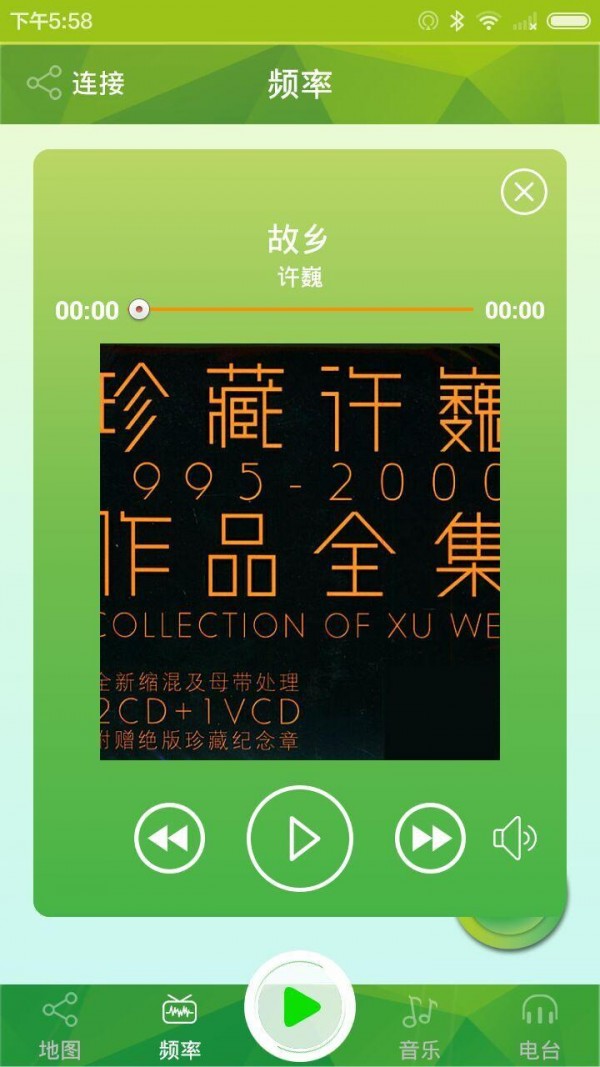Tap the green center play button

tap(300, 1006)
